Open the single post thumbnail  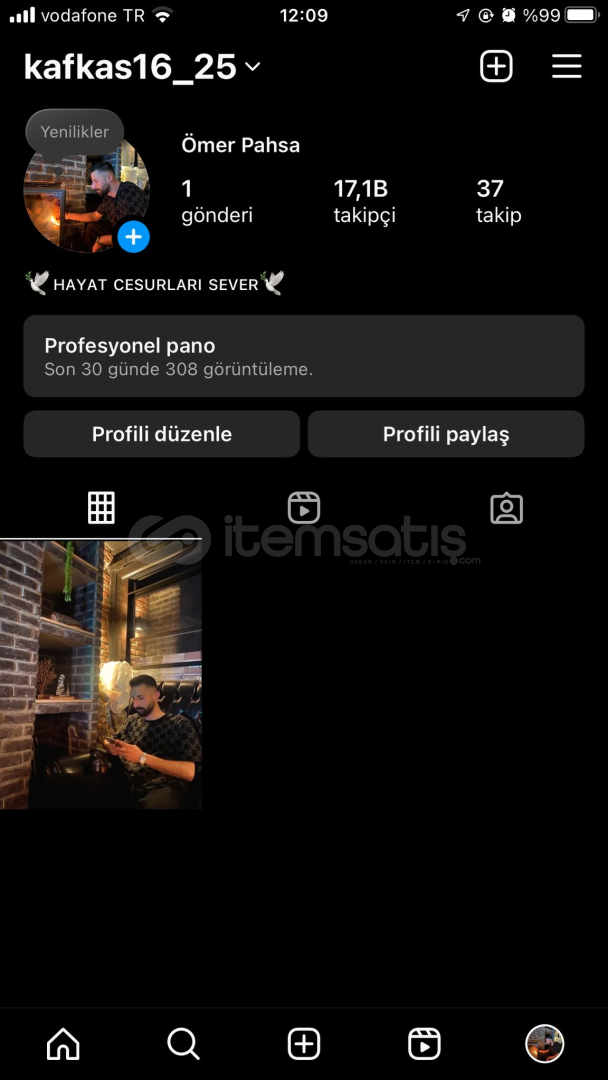tap(101, 674)
